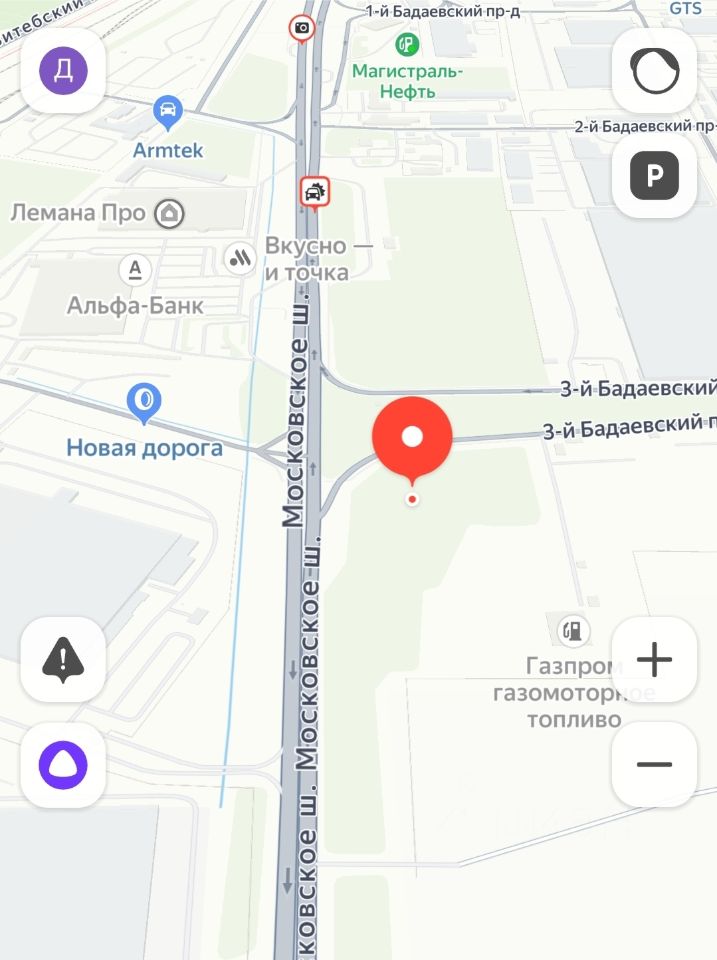The height and width of the screenshot is (960, 717).
Task: Tap the speed camera icon on the highway
Action: tap(302, 28)
